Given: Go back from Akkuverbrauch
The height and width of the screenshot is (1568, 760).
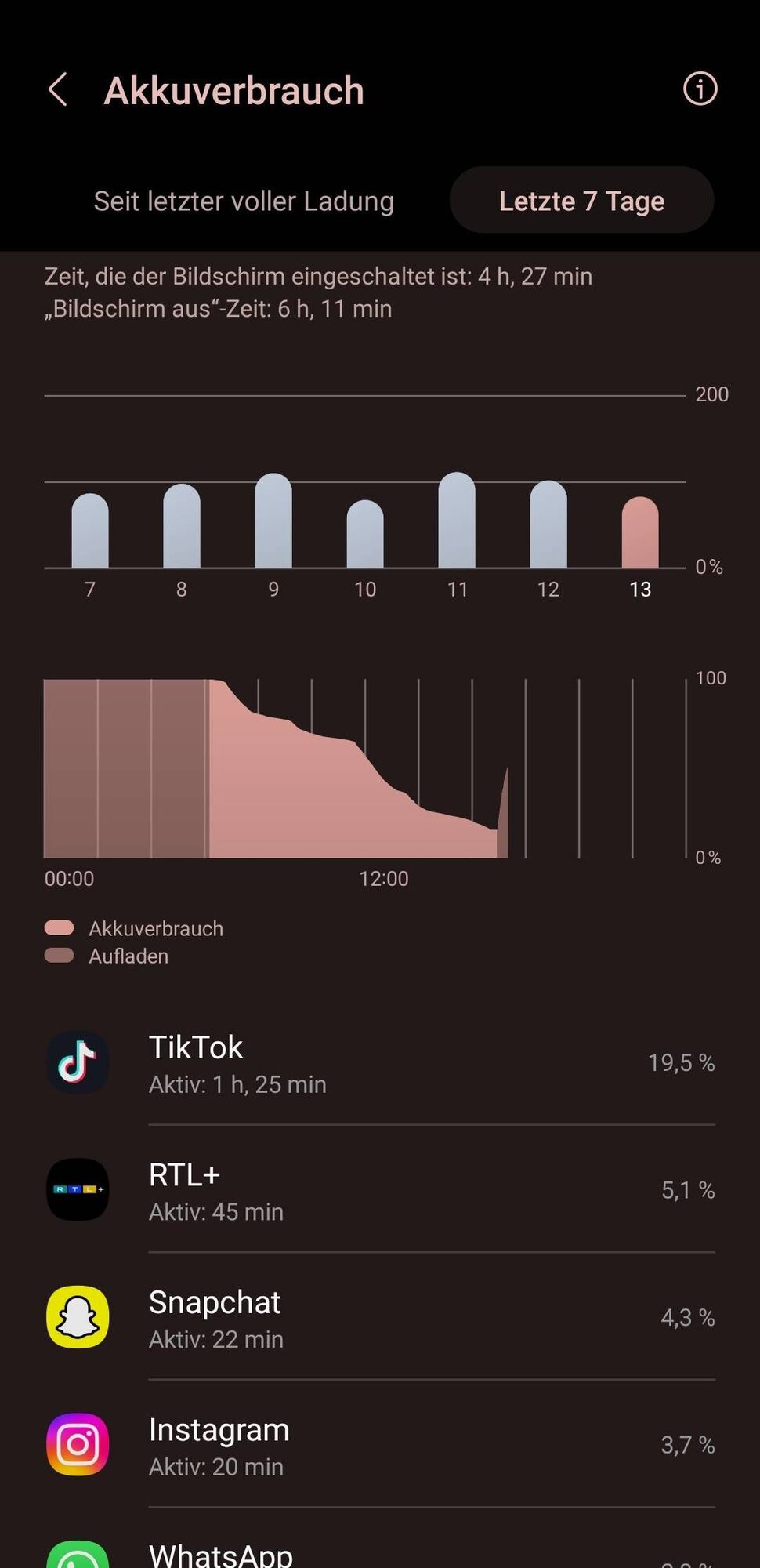Looking at the screenshot, I should coord(58,89).
